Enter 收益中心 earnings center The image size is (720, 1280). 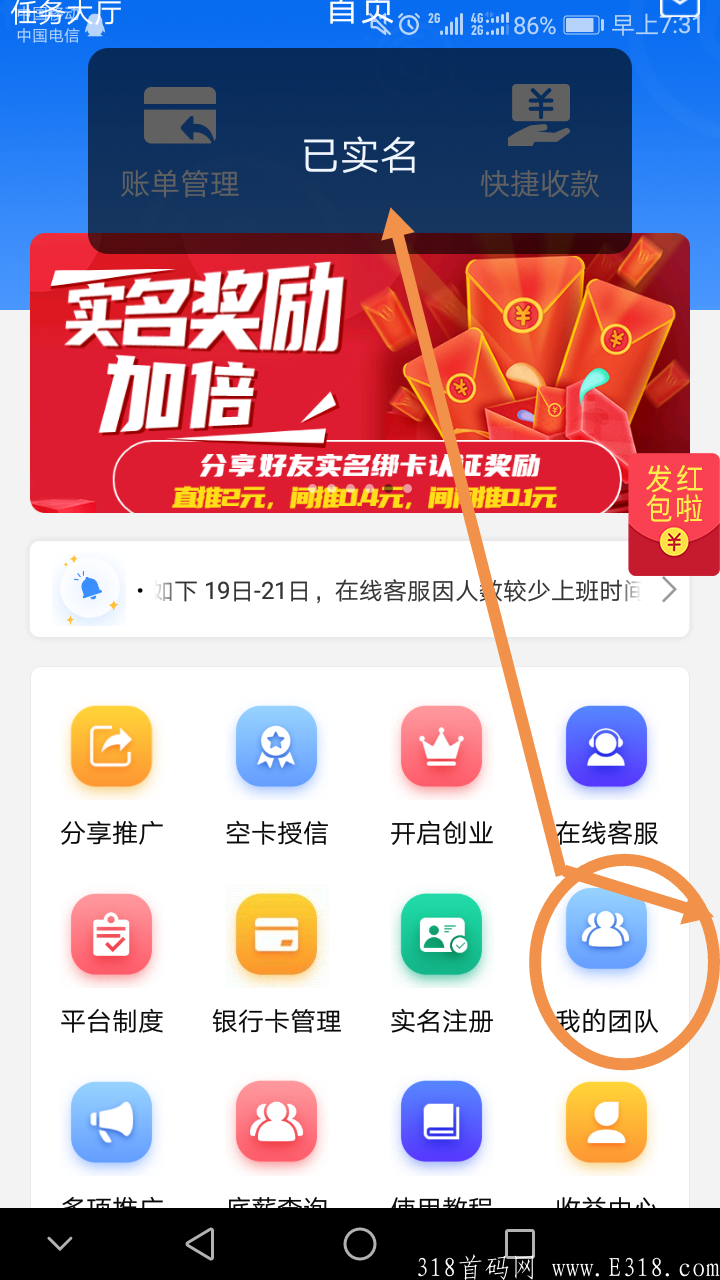(x=605, y=1122)
